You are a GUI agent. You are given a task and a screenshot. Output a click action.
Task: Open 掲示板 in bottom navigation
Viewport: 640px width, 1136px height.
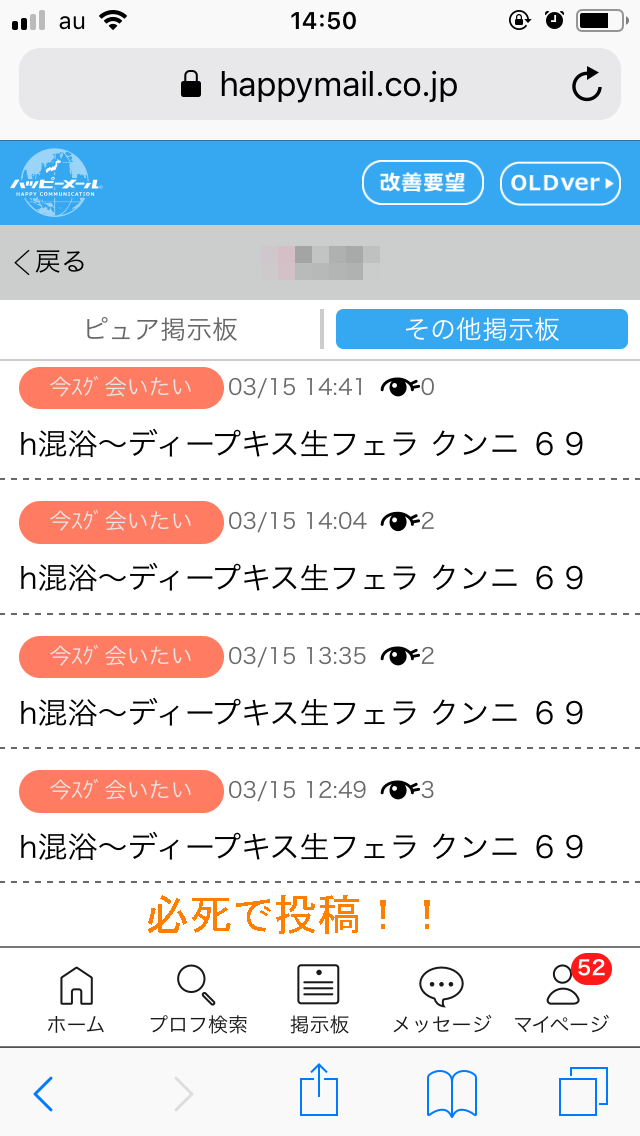tap(319, 997)
